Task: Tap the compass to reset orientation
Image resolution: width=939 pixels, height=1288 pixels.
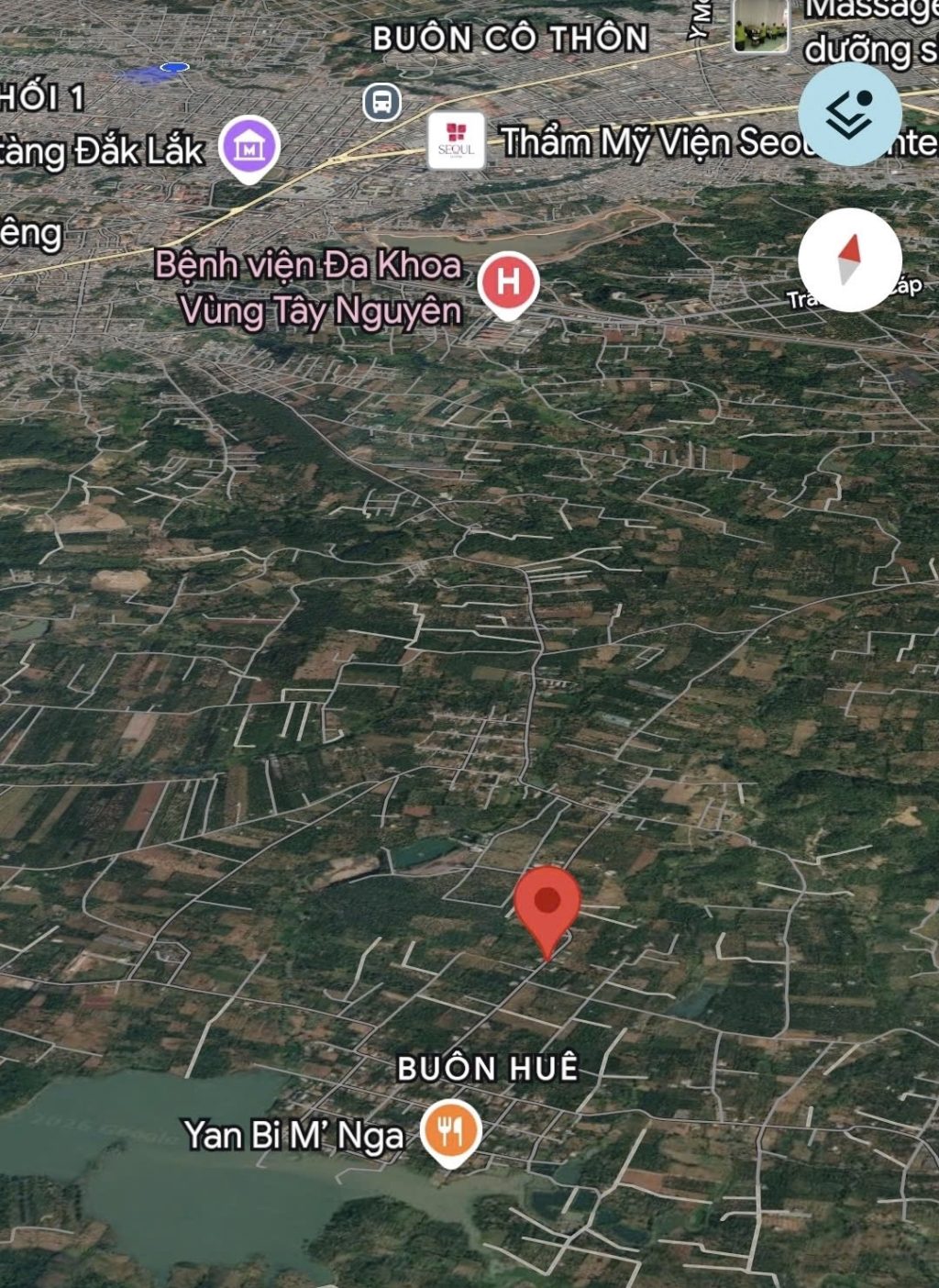Action: point(849,261)
